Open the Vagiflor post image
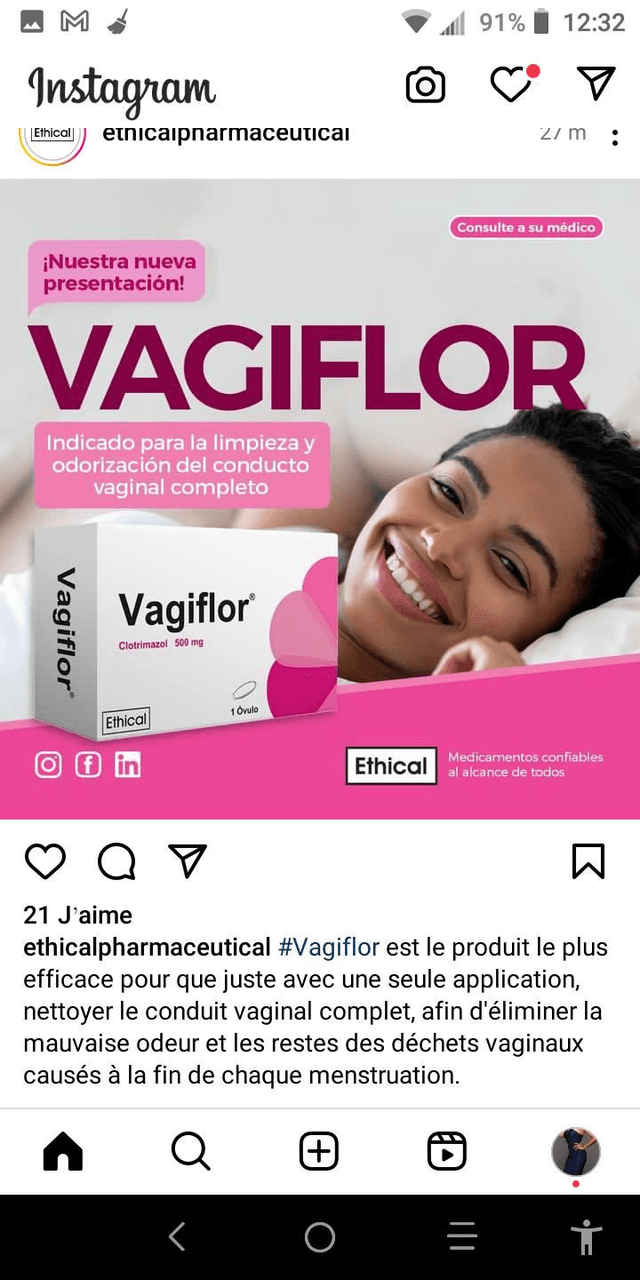640x1280 pixels. pos(320,500)
